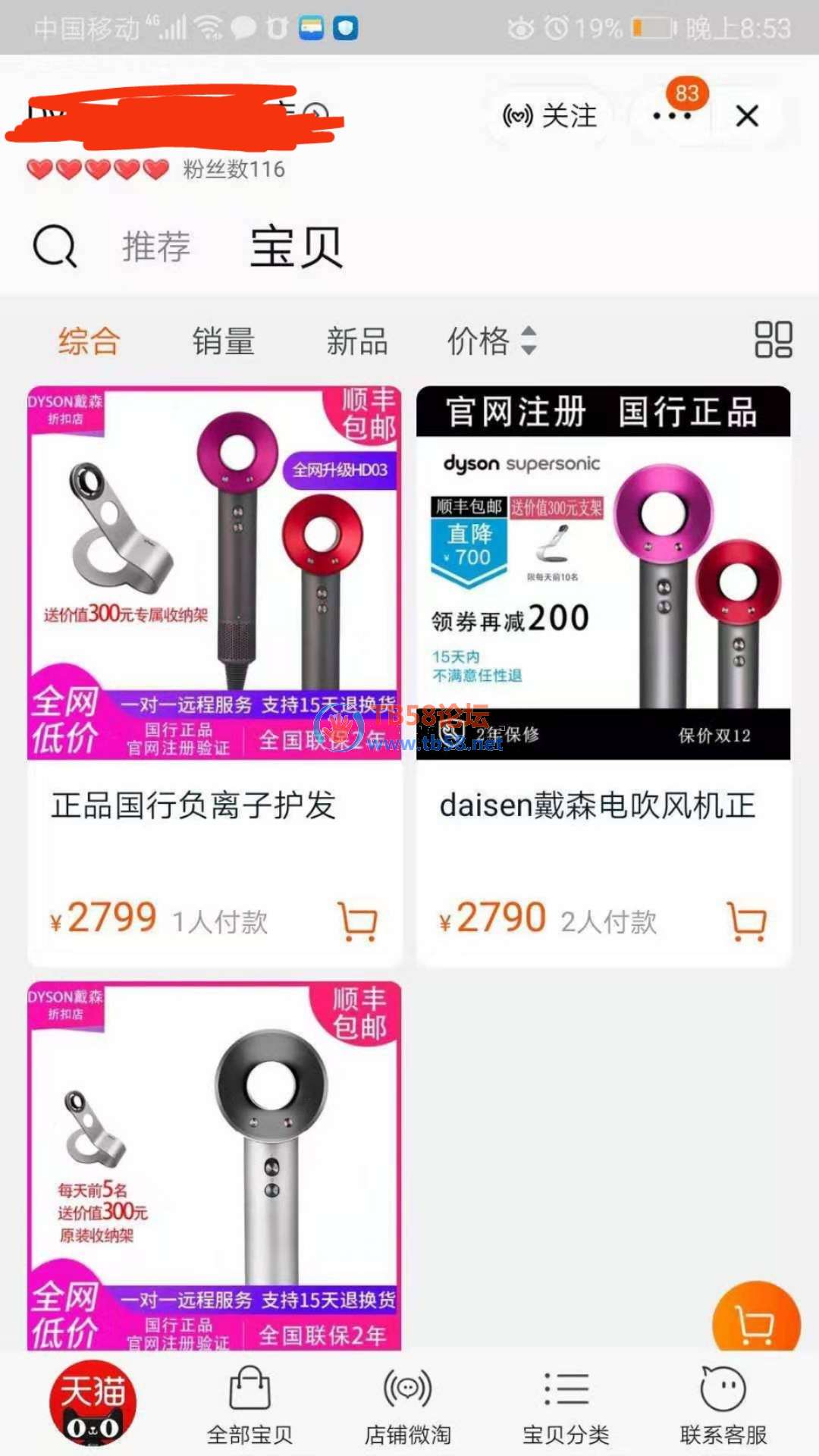Toggle the grid layout view icon
The height and width of the screenshot is (1456, 819).
click(773, 339)
